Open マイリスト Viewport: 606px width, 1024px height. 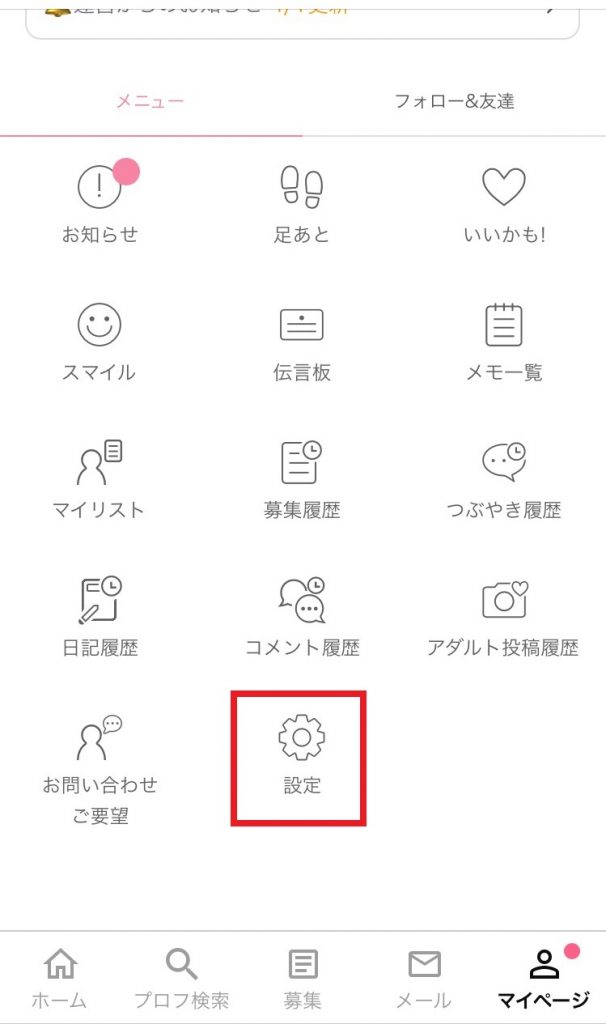(x=100, y=479)
